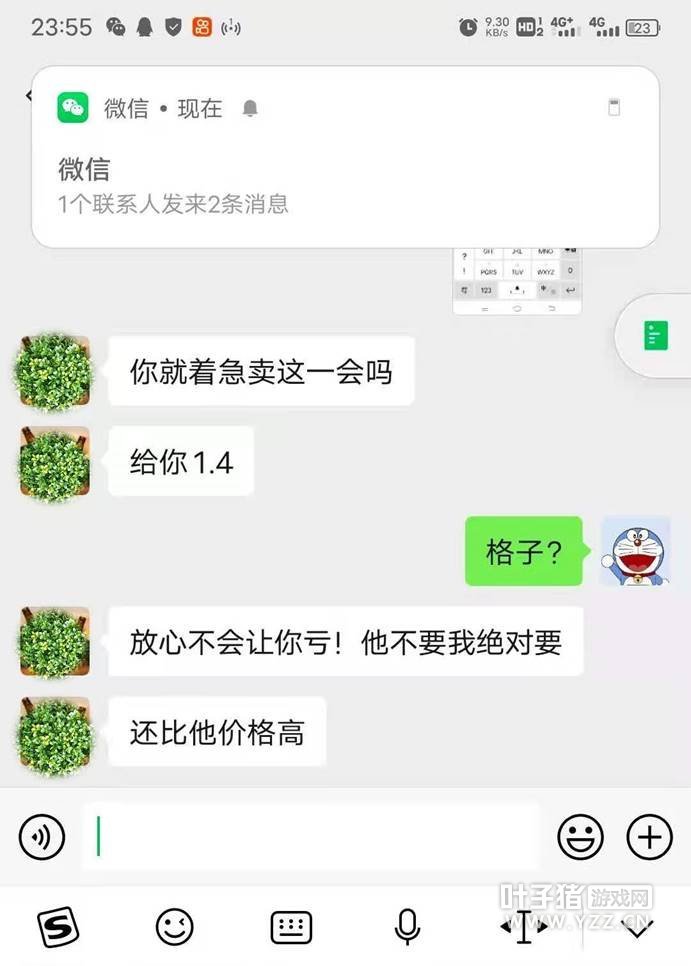
Task: Open the emoji sticker panel
Action: (x=580, y=836)
